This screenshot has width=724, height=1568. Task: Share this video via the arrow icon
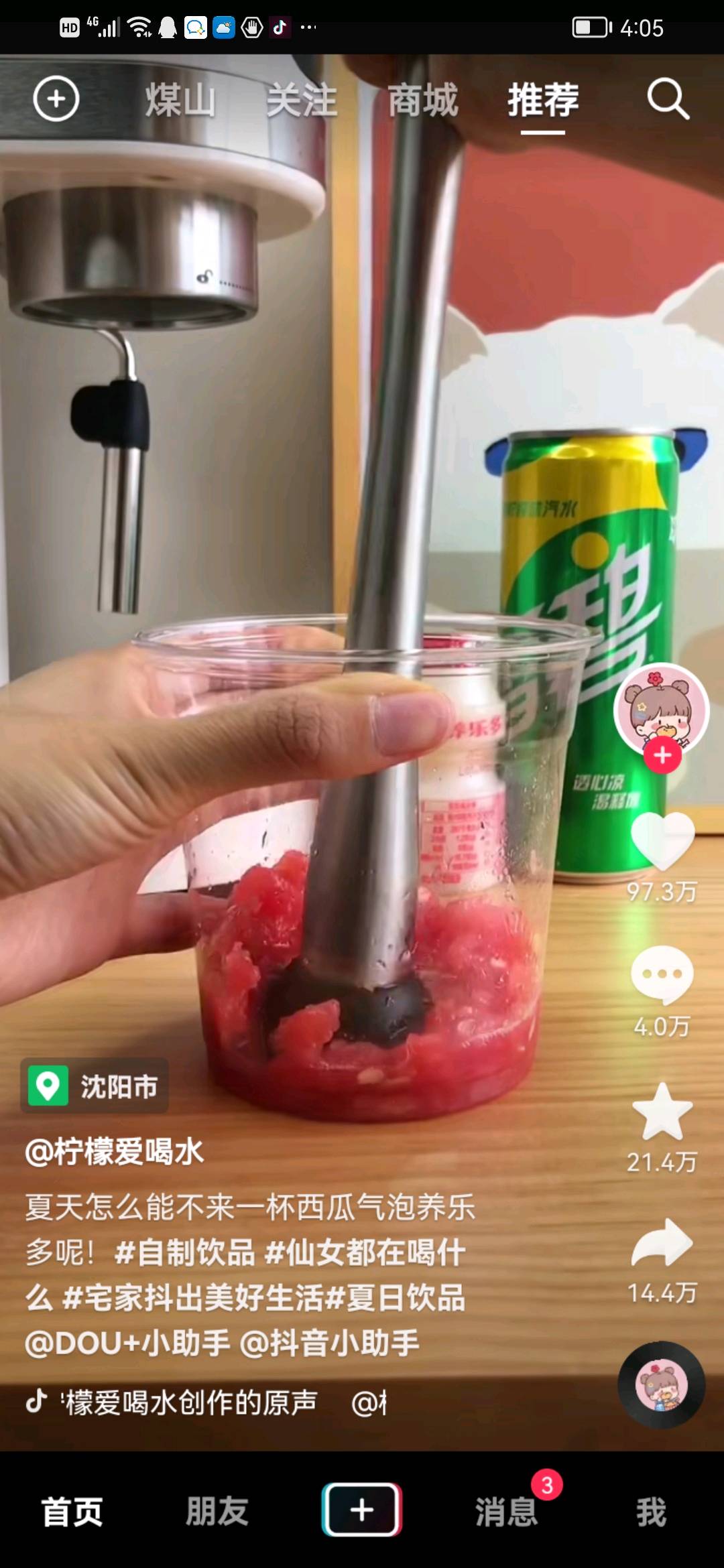coord(662,1243)
